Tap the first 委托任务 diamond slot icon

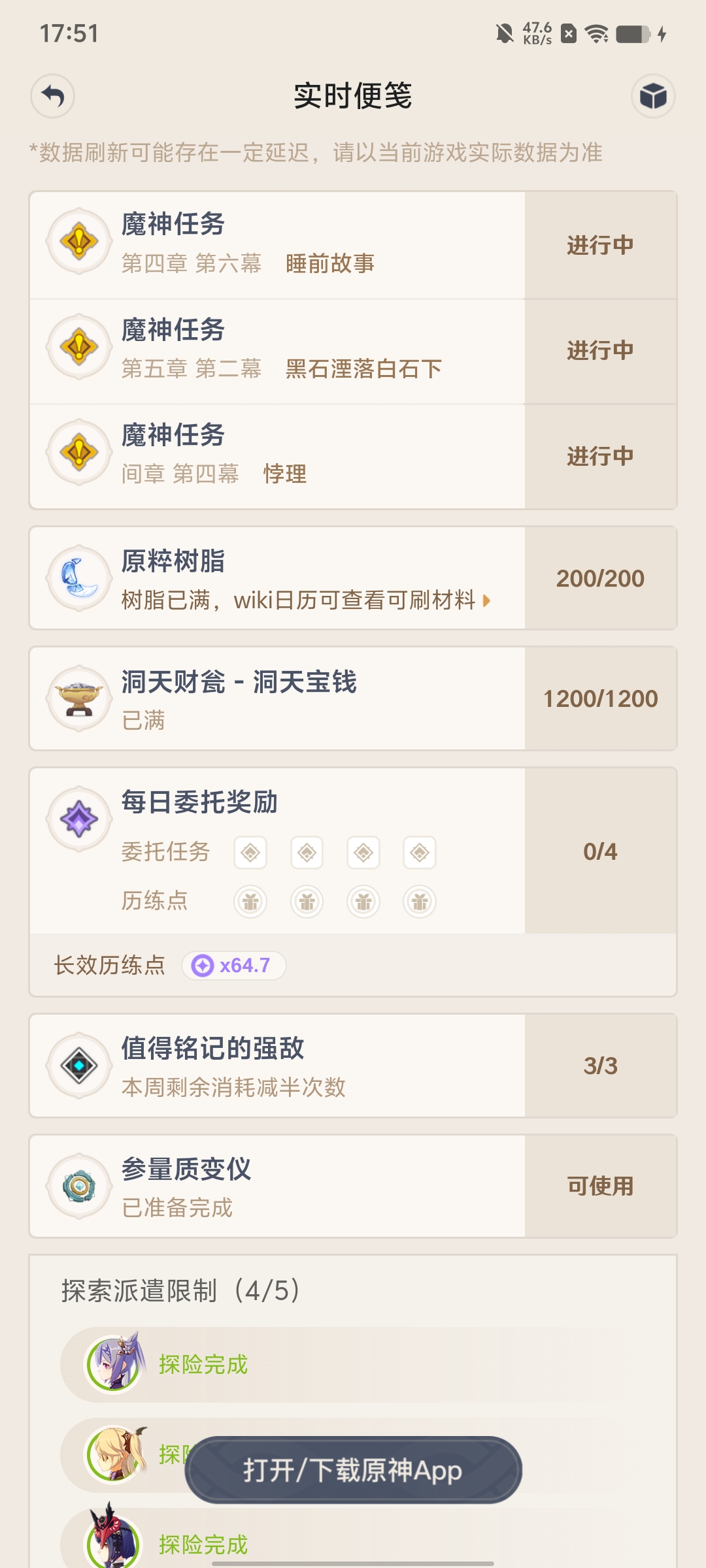click(251, 853)
